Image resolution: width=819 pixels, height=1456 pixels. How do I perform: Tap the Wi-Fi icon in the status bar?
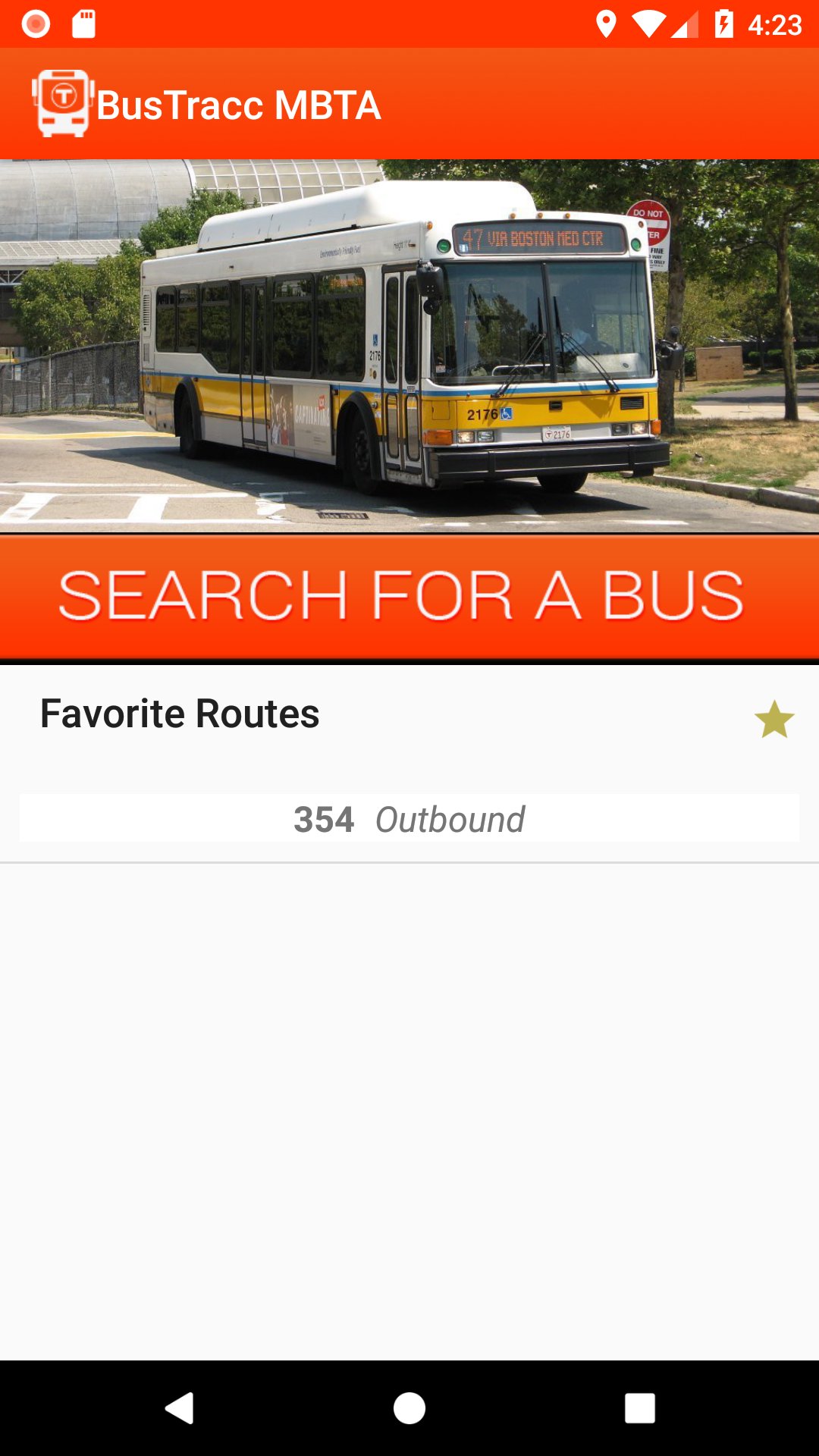pyautogui.click(x=648, y=23)
